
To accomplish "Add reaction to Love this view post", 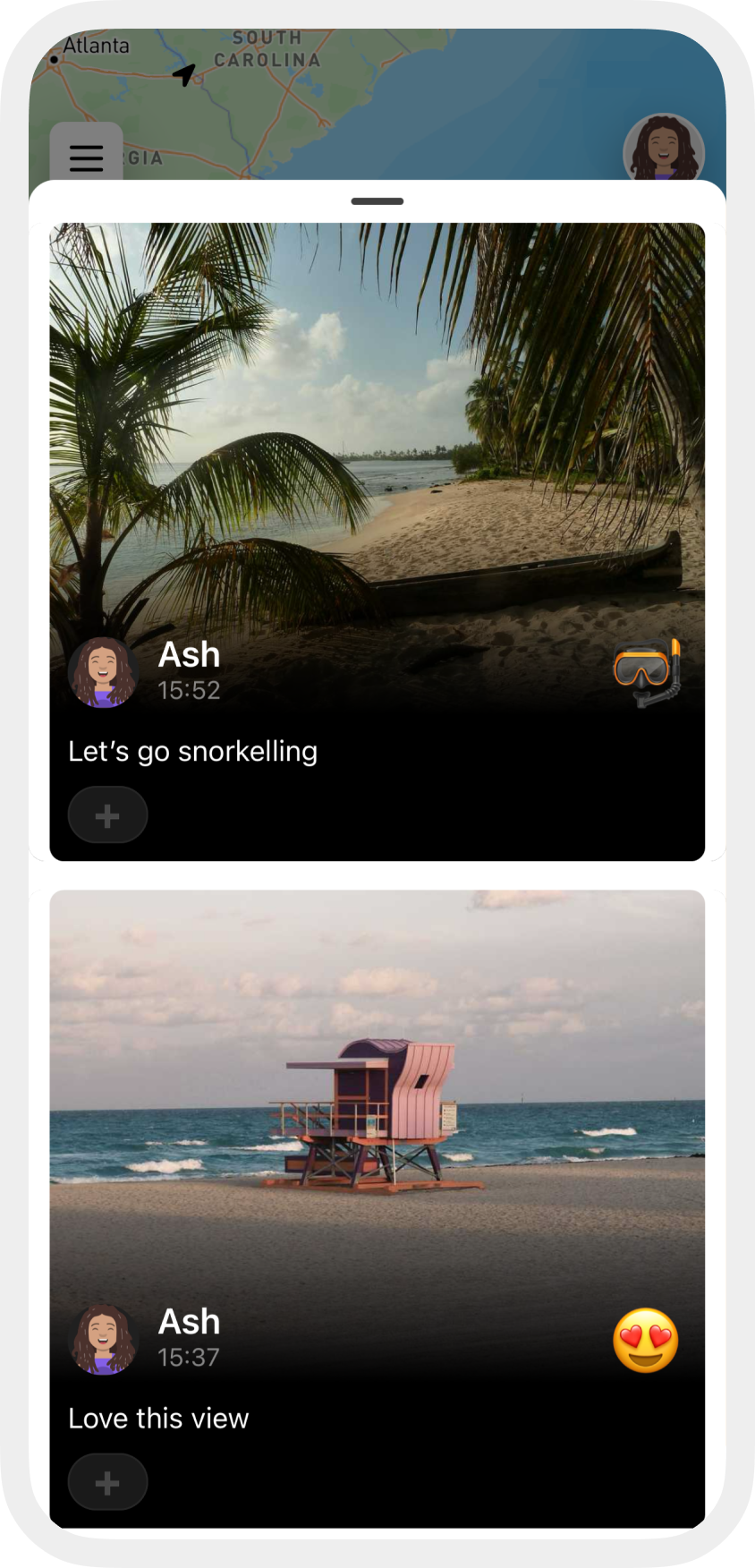I will [x=107, y=1483].
